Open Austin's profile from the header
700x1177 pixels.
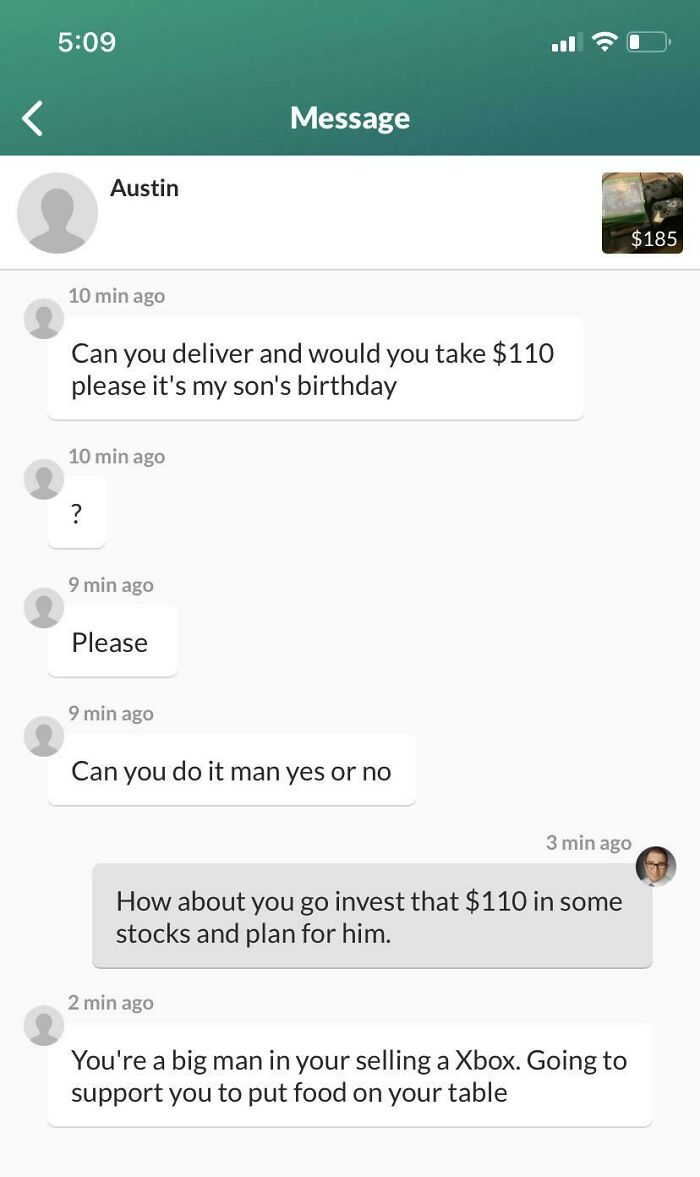(58, 213)
